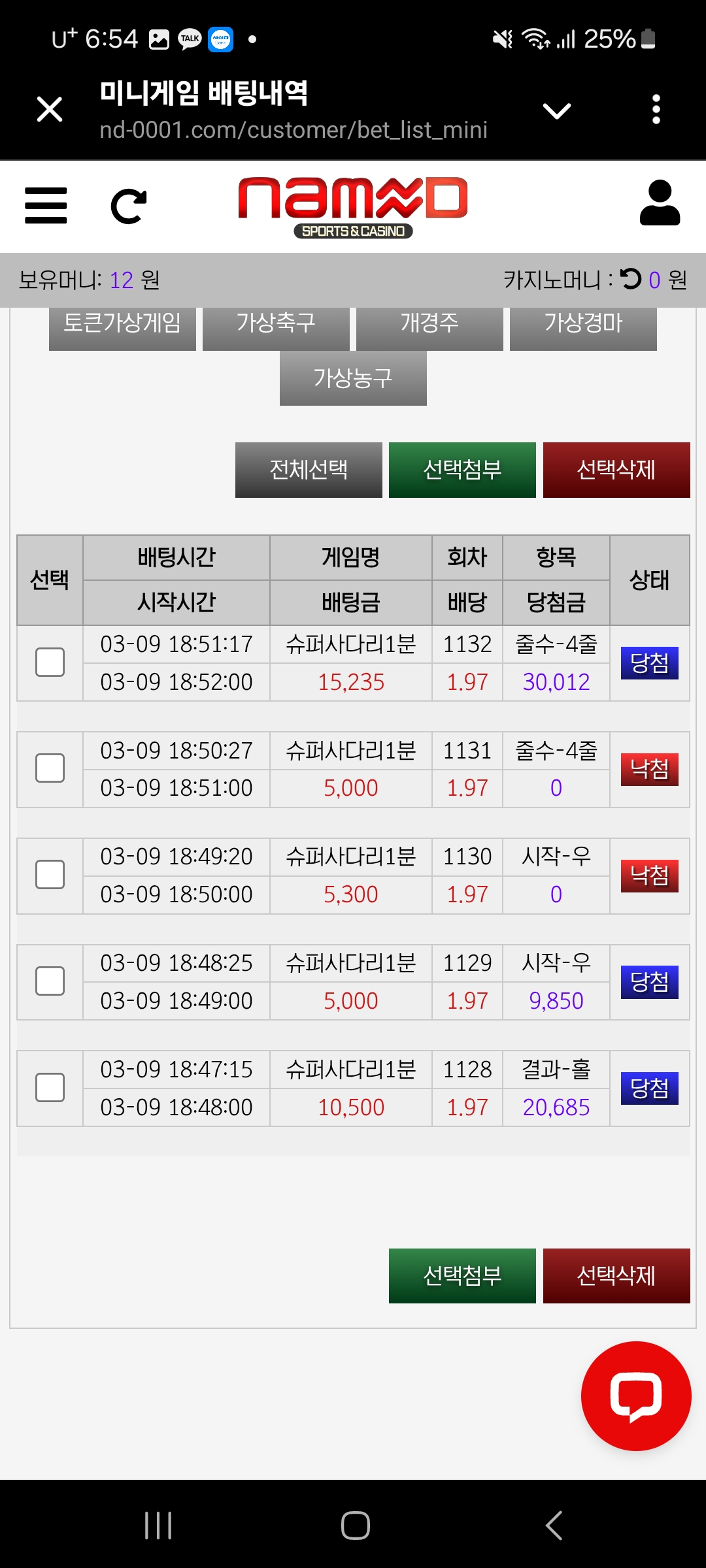Show the 가상경마 bet history
Image resolution: width=706 pixels, height=1568 pixels.
tap(583, 325)
